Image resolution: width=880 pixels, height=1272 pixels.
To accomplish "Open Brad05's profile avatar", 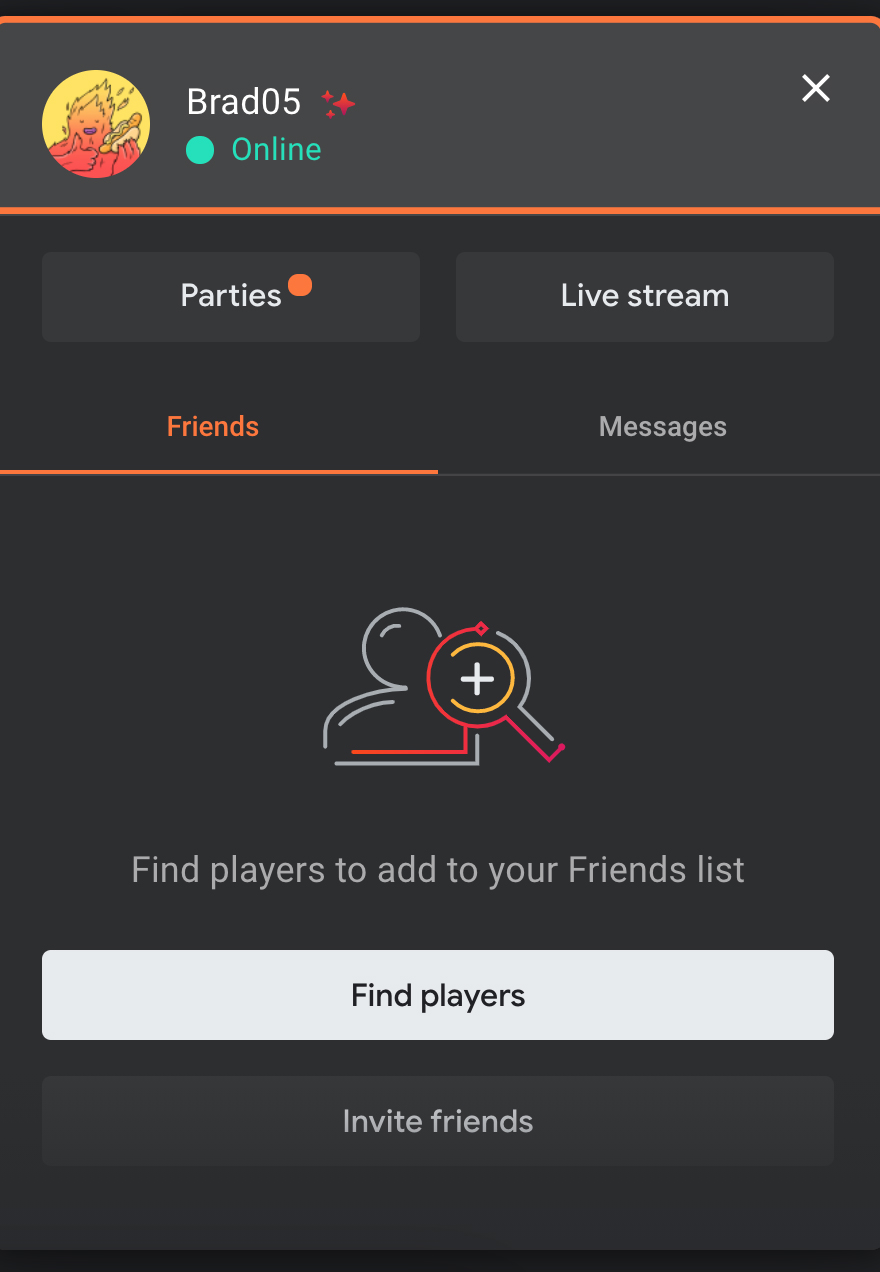I will pos(96,124).
